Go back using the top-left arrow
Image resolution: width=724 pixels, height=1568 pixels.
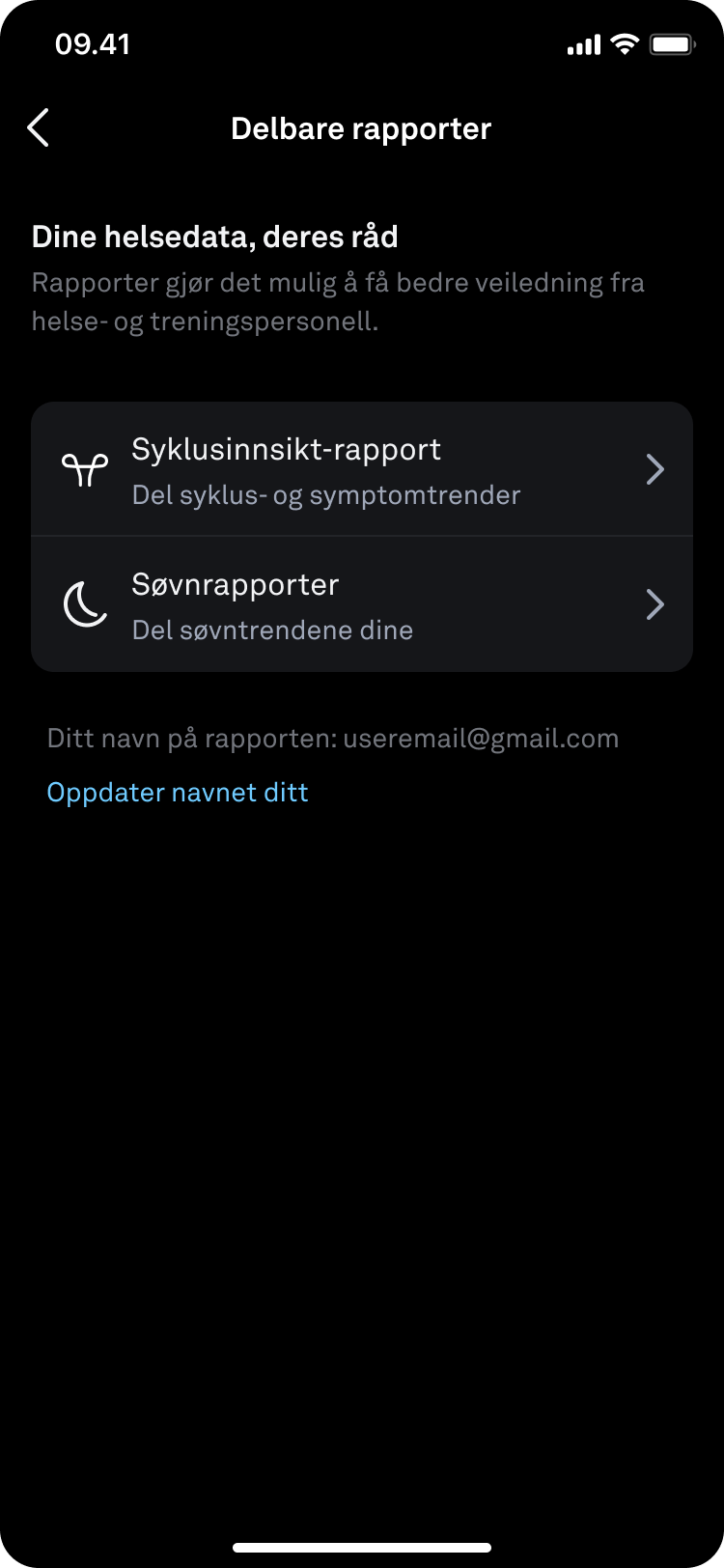[38, 127]
